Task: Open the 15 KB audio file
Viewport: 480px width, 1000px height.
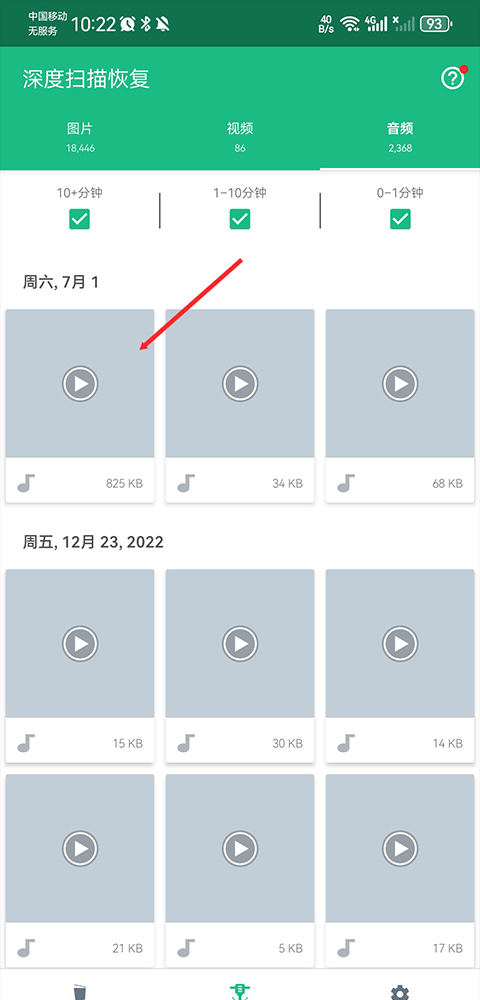Action: coord(80,666)
